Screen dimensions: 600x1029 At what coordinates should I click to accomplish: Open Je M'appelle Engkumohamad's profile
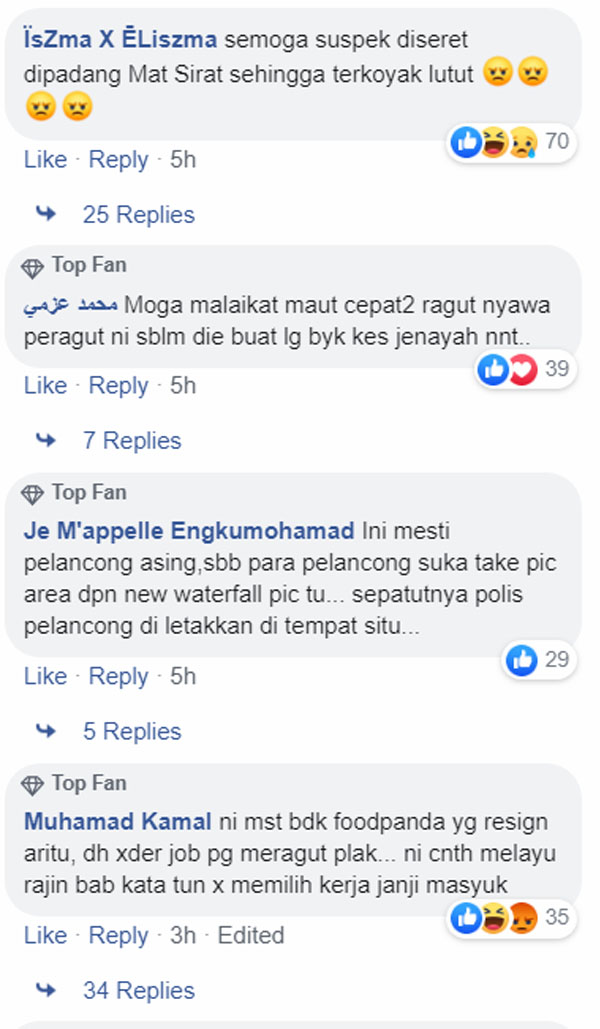[x=188, y=530]
